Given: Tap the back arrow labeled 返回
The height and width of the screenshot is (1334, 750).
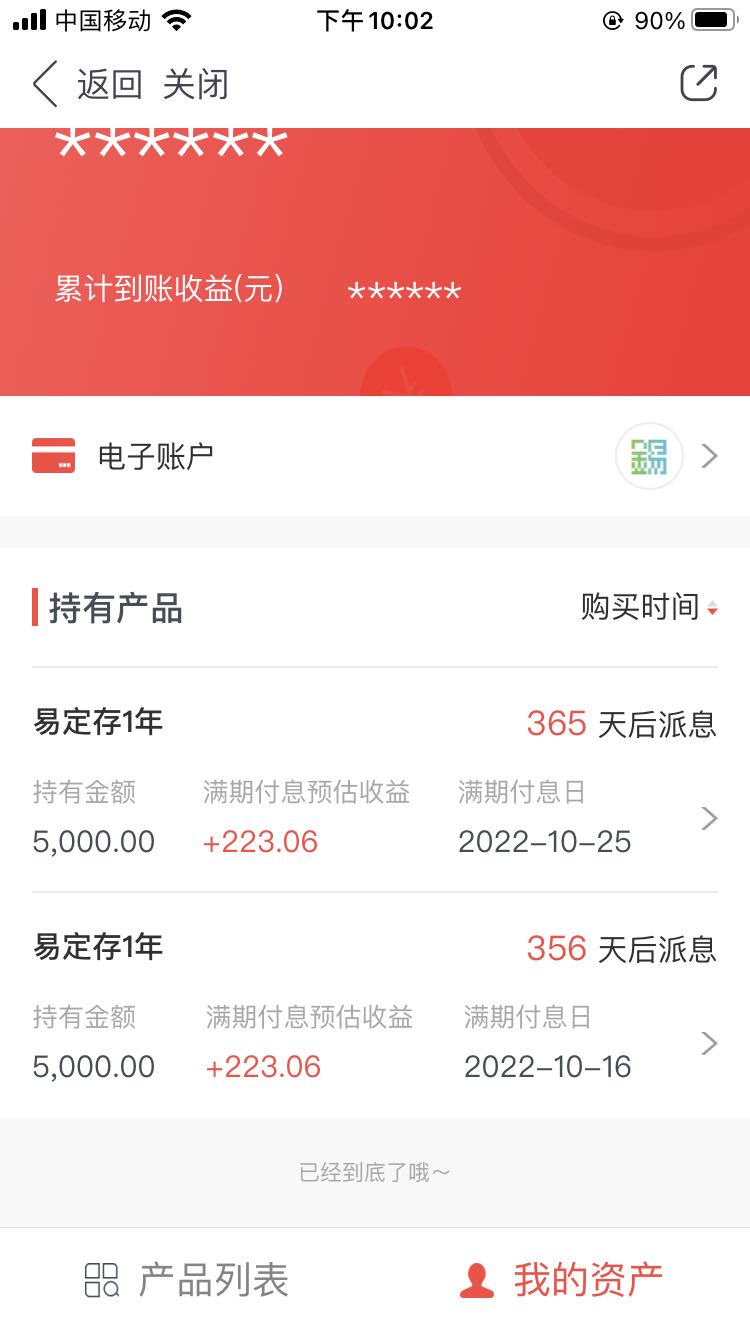Looking at the screenshot, I should point(87,84).
